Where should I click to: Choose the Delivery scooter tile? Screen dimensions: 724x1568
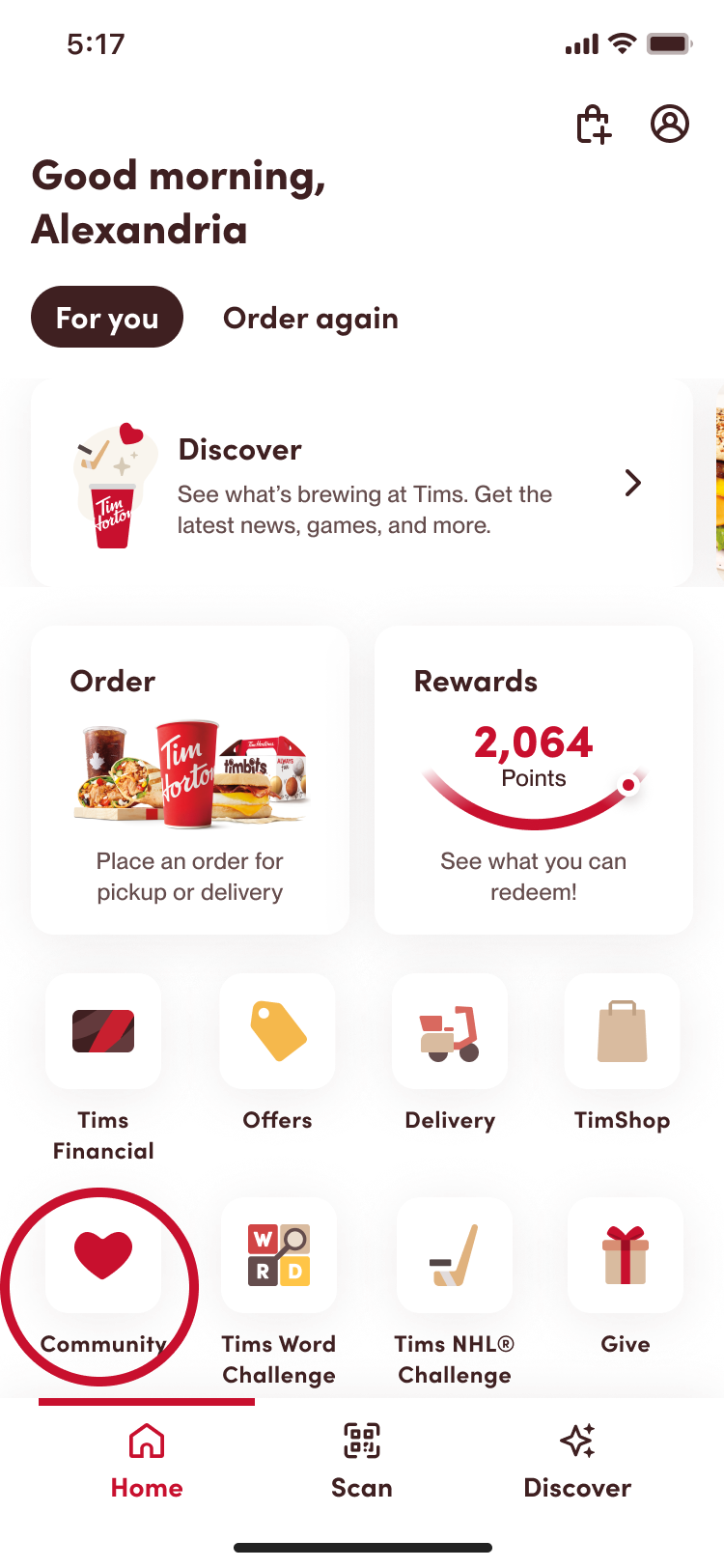[450, 1031]
